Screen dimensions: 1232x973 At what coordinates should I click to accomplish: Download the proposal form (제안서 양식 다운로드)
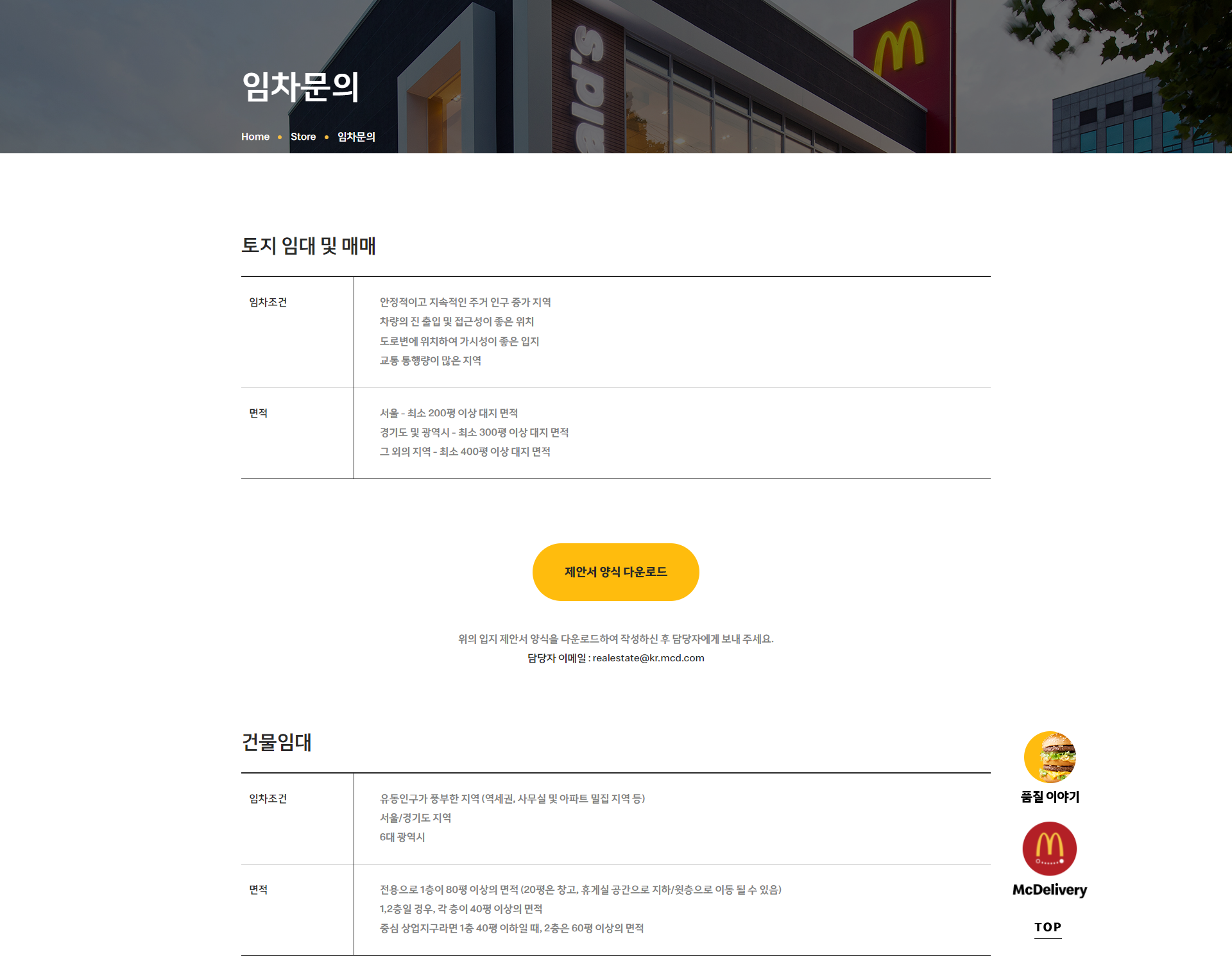(615, 571)
